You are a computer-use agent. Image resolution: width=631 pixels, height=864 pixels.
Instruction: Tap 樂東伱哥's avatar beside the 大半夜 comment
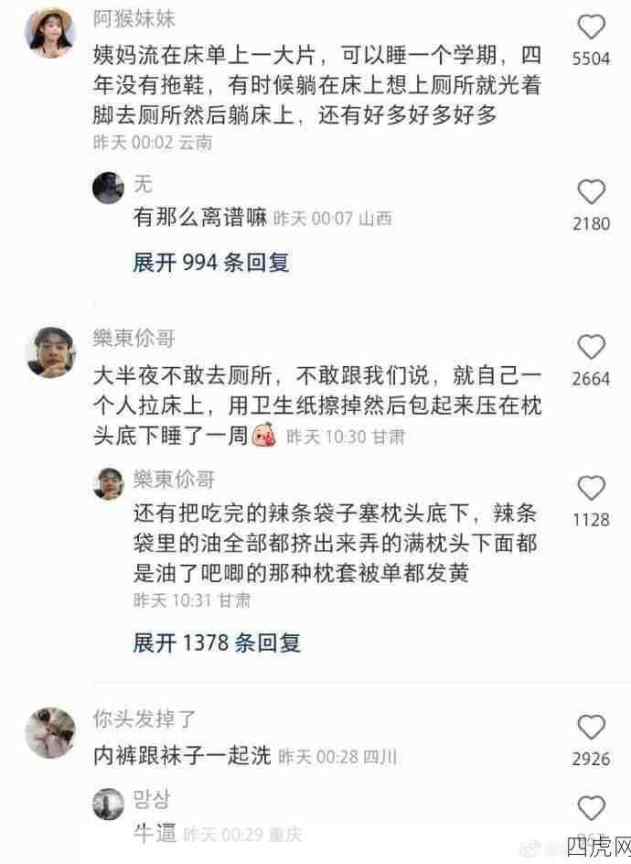click(49, 353)
